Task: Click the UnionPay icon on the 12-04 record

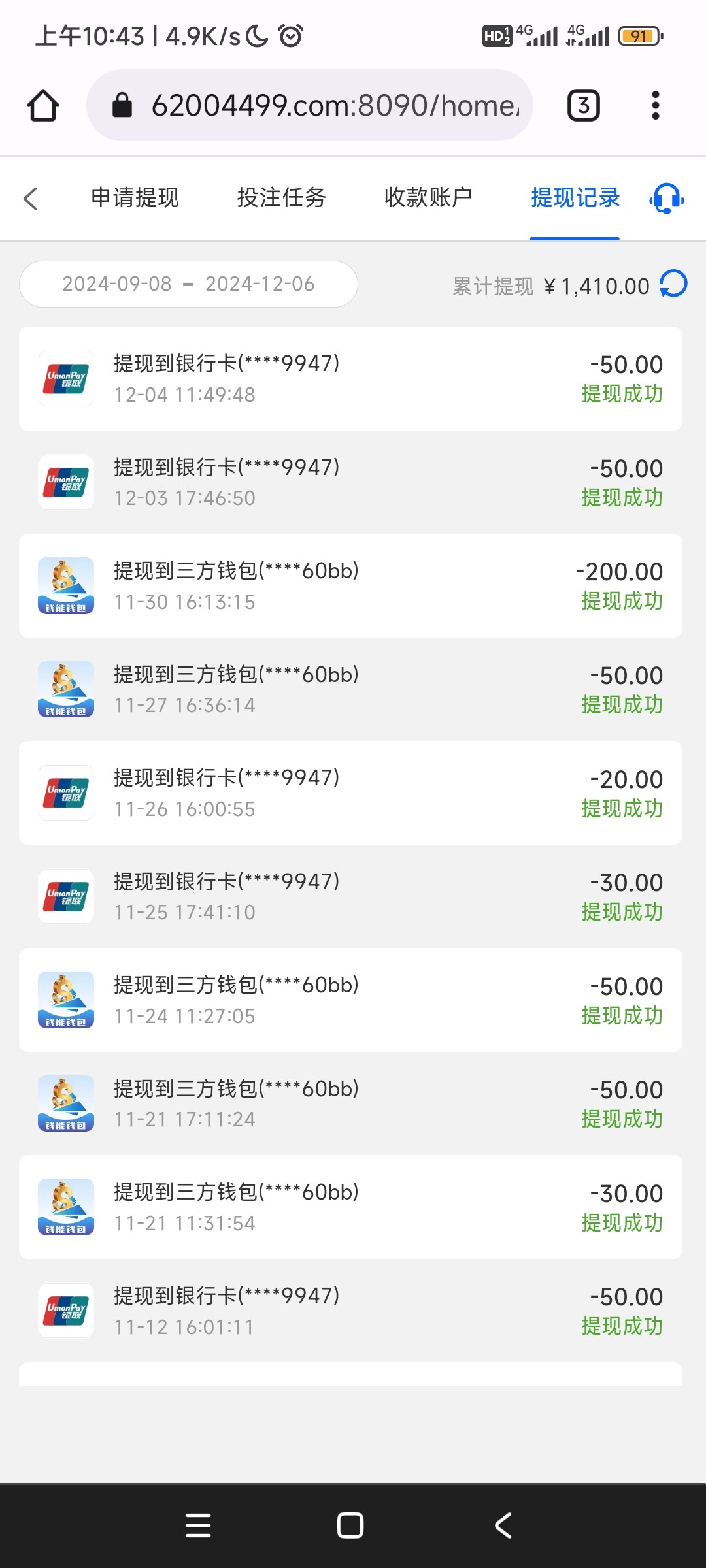Action: pyautogui.click(x=65, y=378)
